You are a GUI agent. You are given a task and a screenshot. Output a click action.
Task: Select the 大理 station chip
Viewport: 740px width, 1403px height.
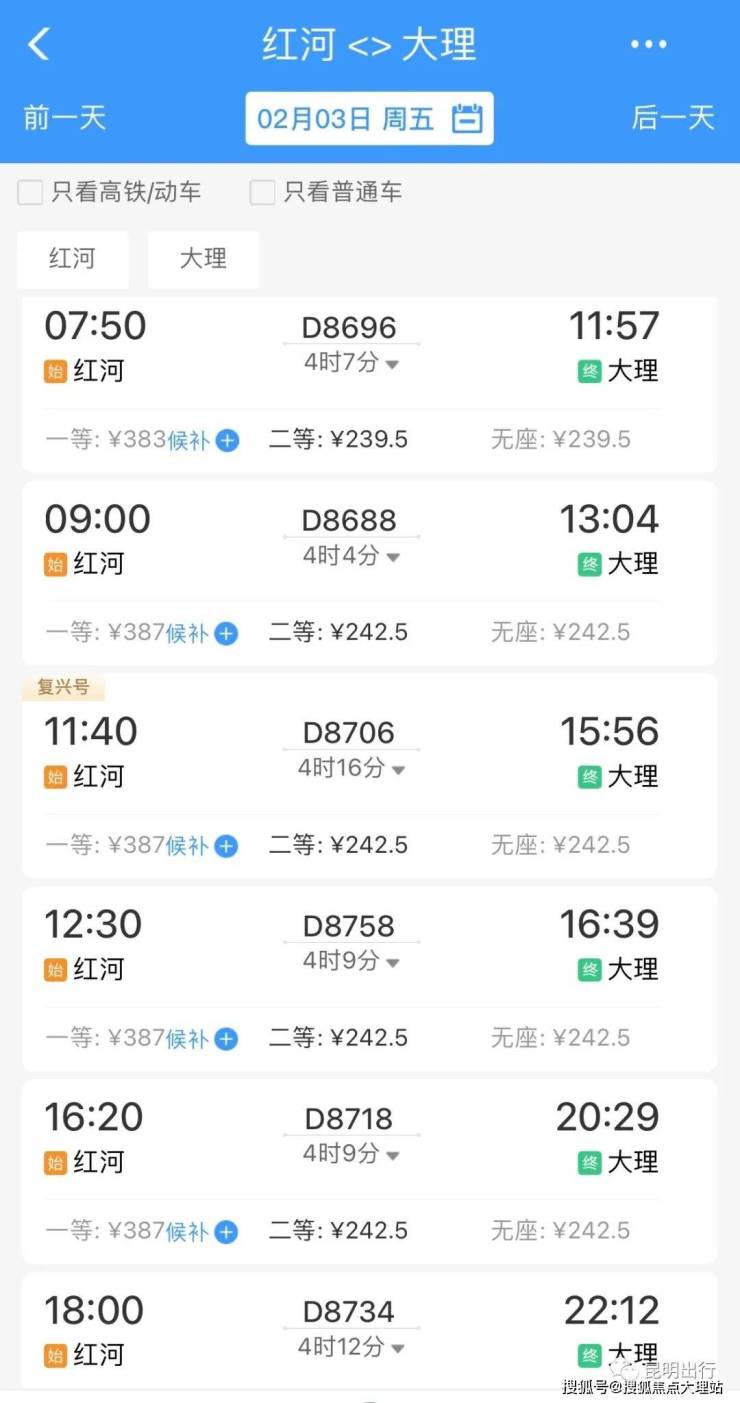[x=203, y=259]
